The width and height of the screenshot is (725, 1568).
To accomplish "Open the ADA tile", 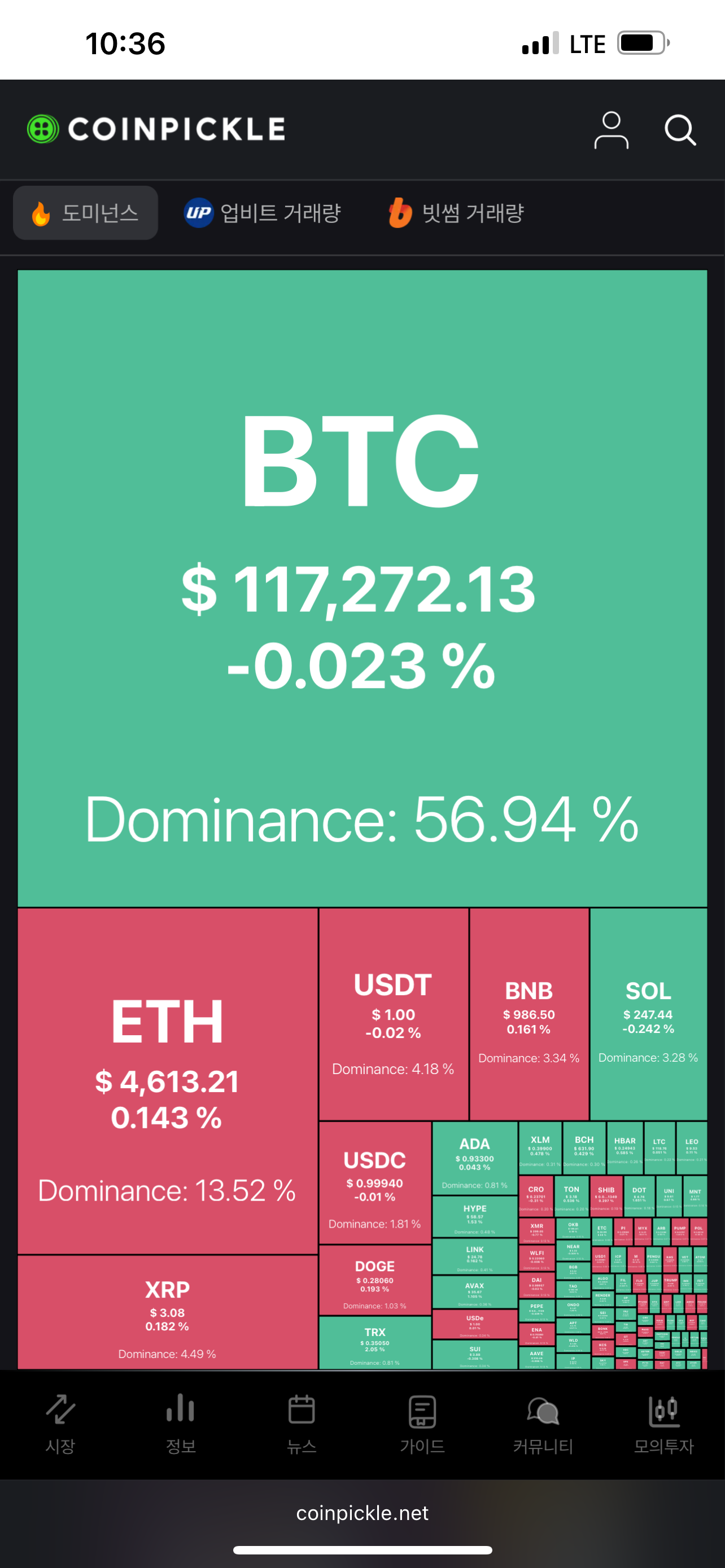I will (x=475, y=1158).
